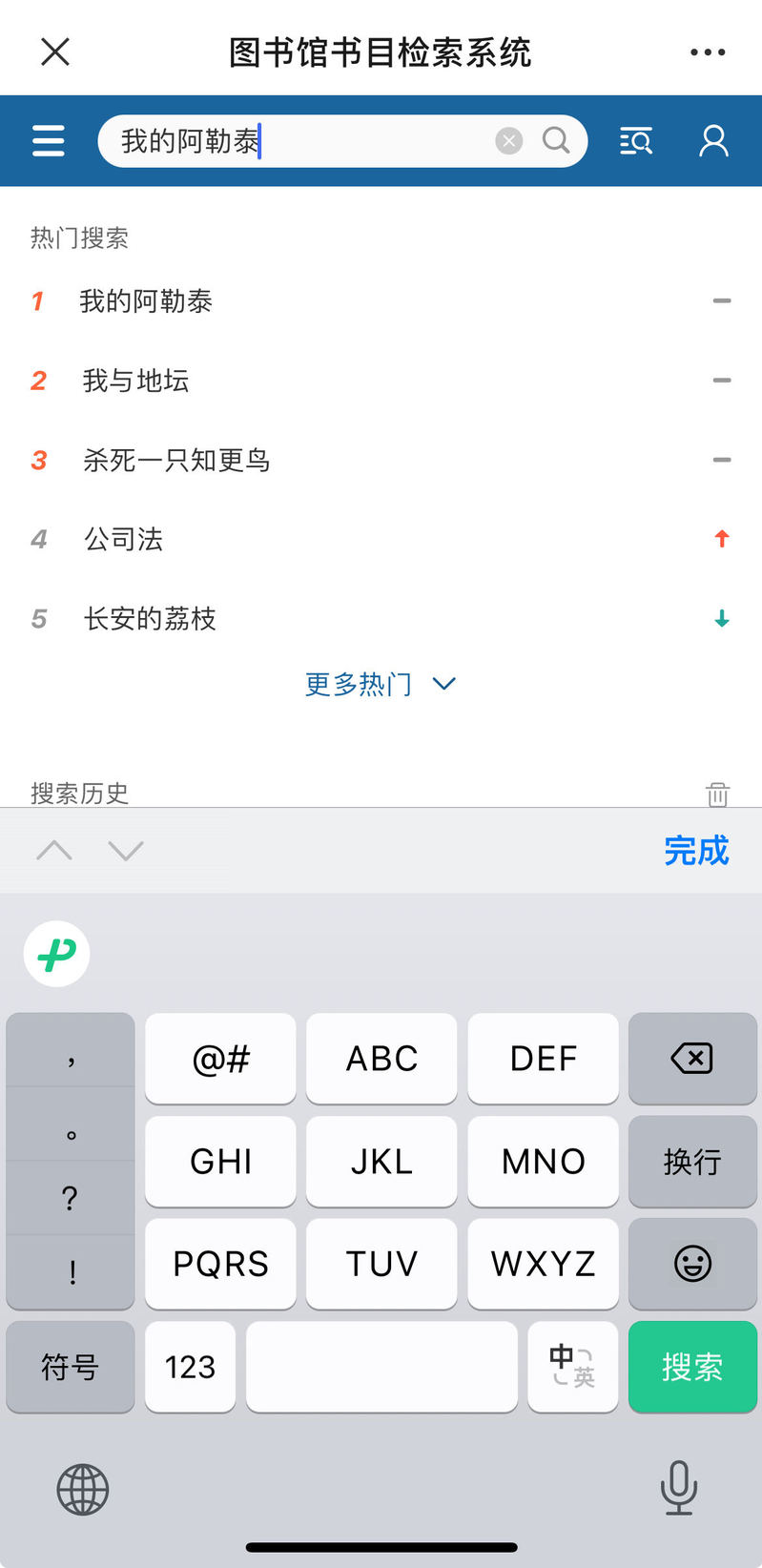Select hot search 公司法
The image size is (762, 1568).
point(123,539)
